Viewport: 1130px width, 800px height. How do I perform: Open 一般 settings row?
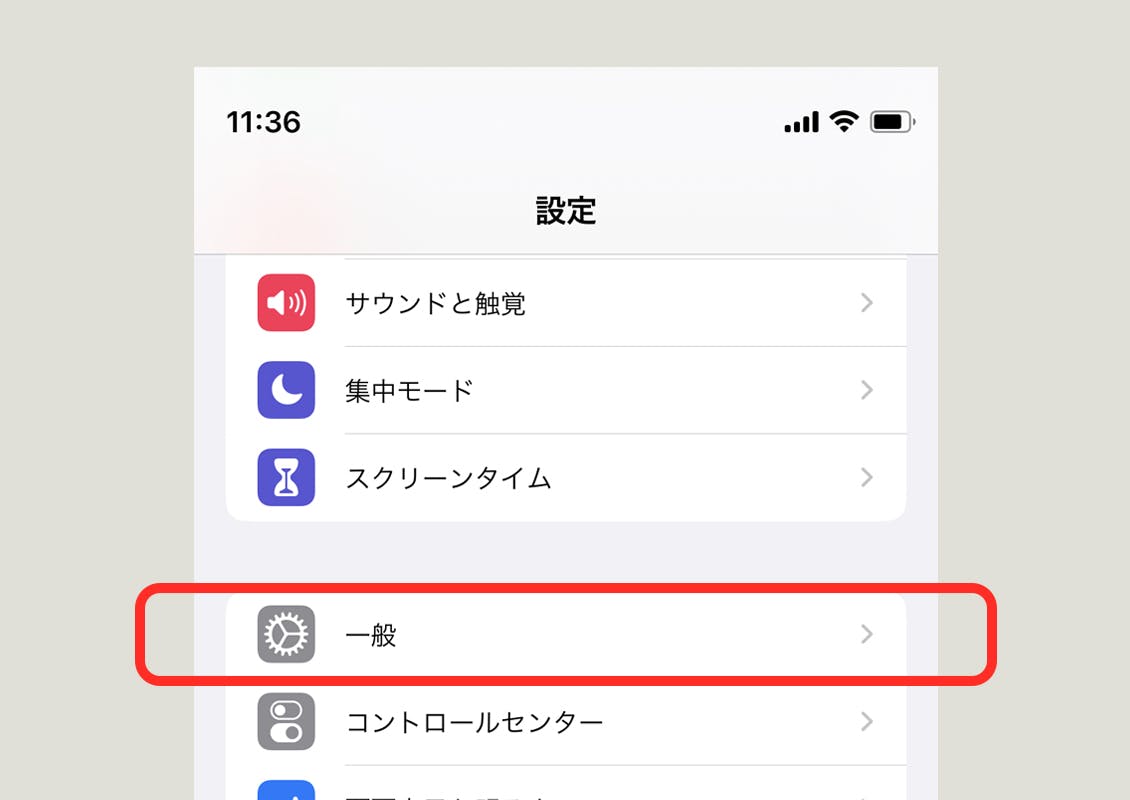[x=565, y=634]
